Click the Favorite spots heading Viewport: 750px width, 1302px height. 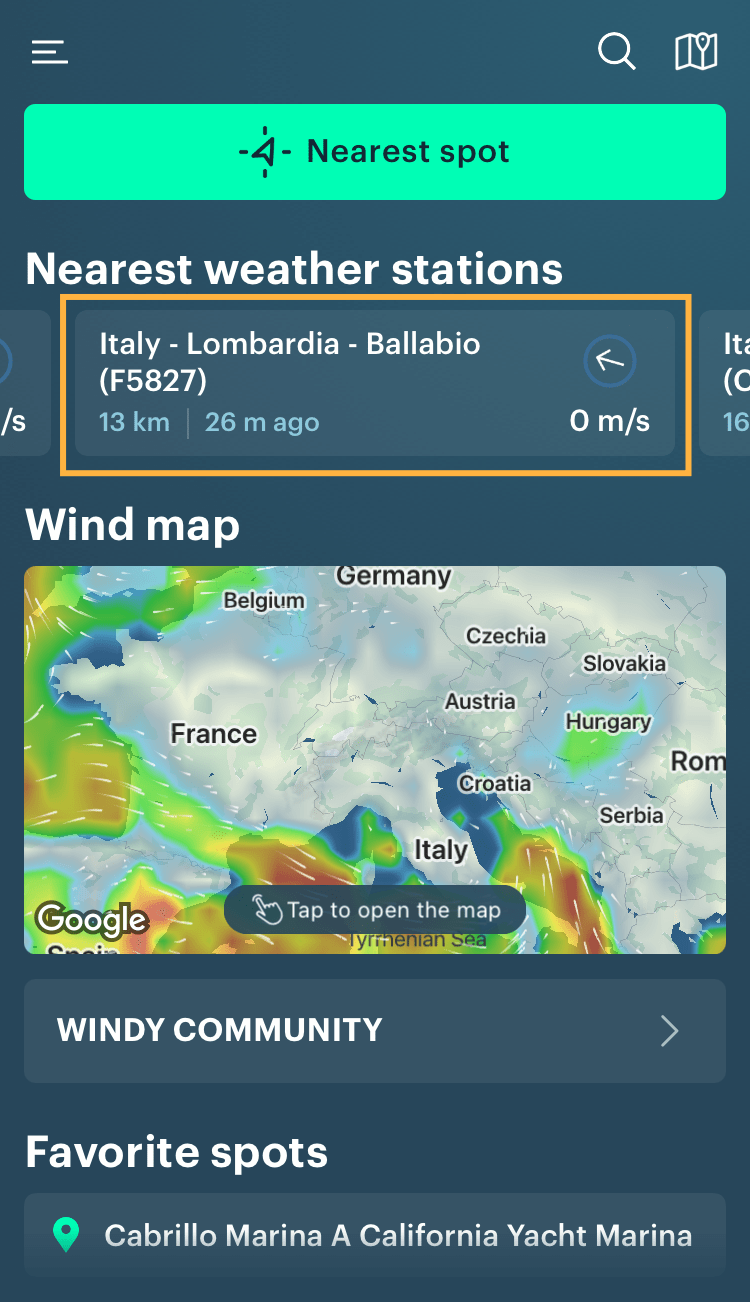pos(177,1153)
